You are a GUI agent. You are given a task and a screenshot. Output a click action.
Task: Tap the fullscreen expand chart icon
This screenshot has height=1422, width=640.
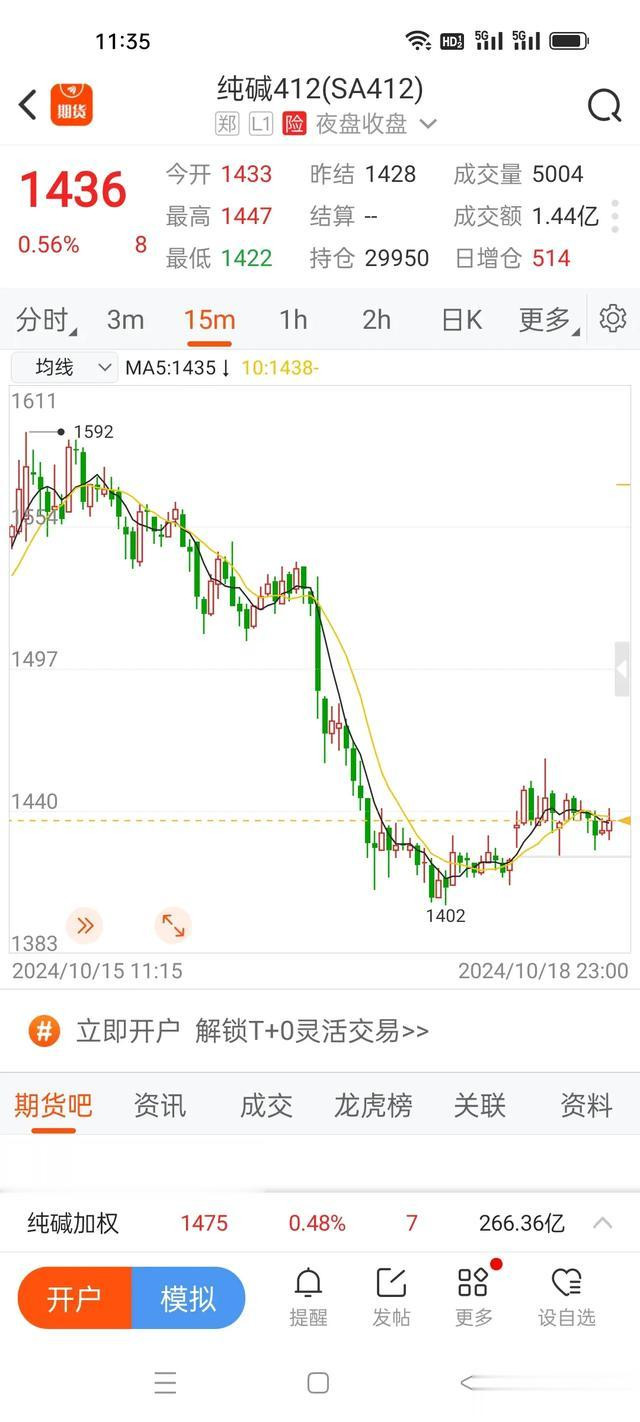click(x=173, y=926)
